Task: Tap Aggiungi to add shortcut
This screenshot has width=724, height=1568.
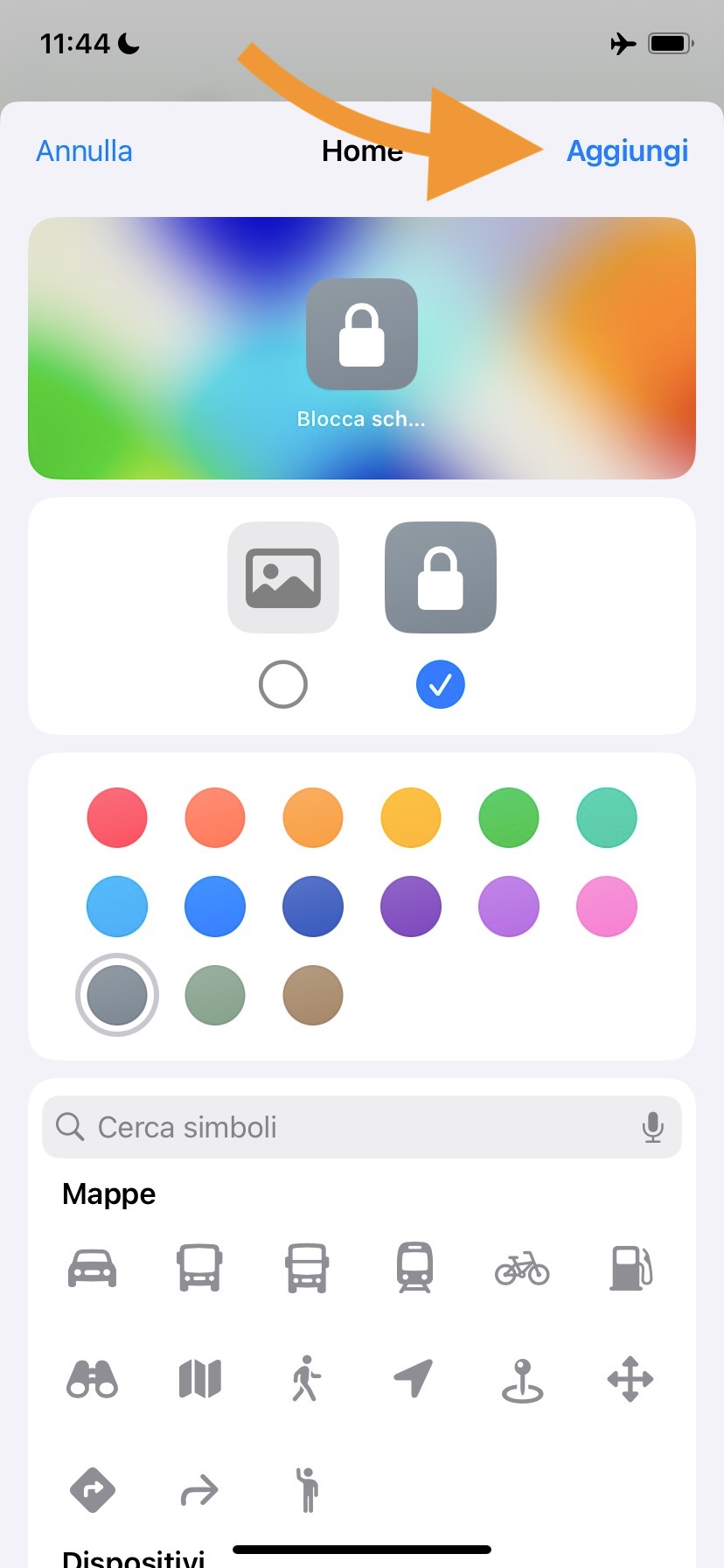Action: point(627,150)
